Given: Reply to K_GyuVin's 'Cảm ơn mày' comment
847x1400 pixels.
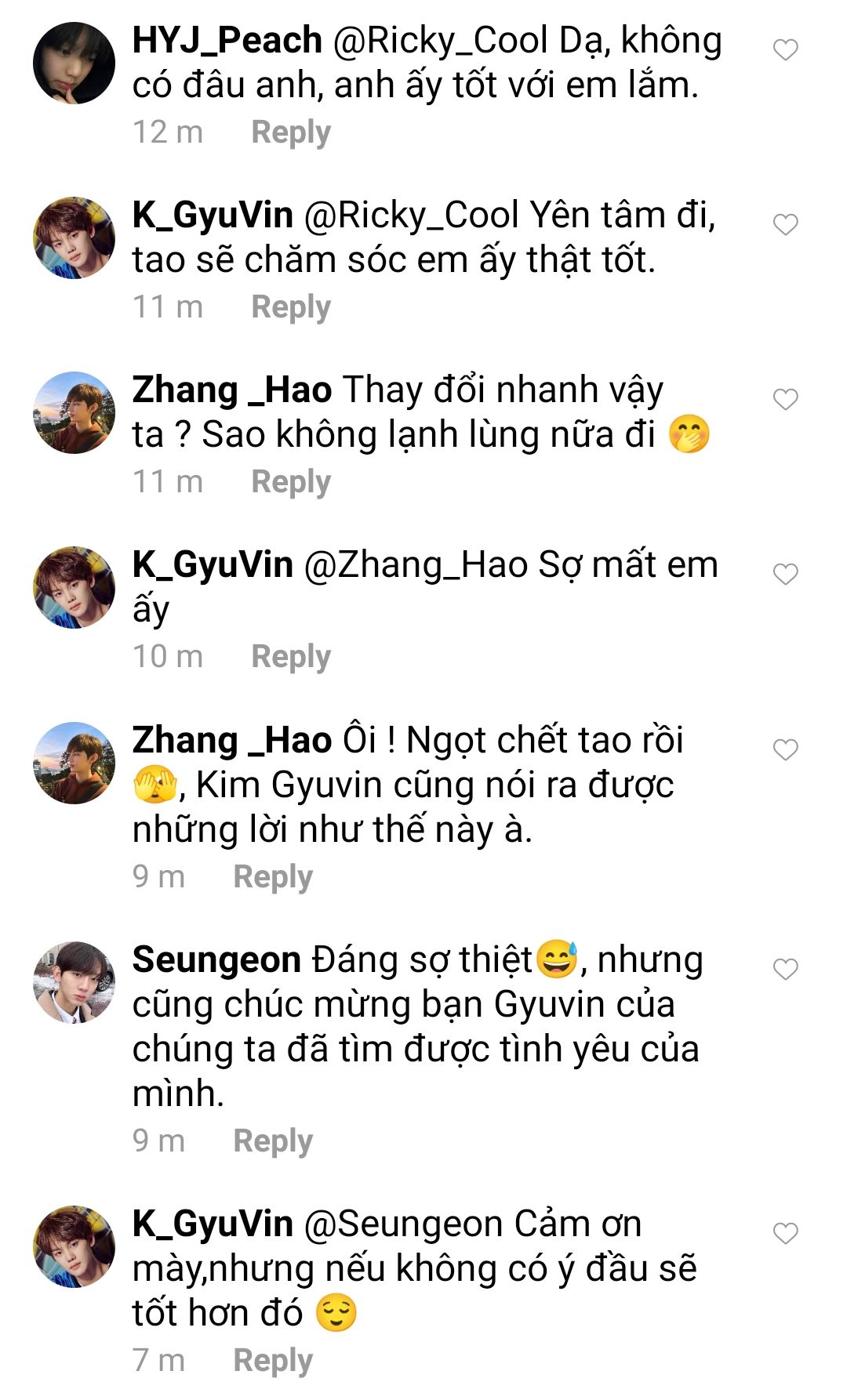Looking at the screenshot, I should (272, 1361).
